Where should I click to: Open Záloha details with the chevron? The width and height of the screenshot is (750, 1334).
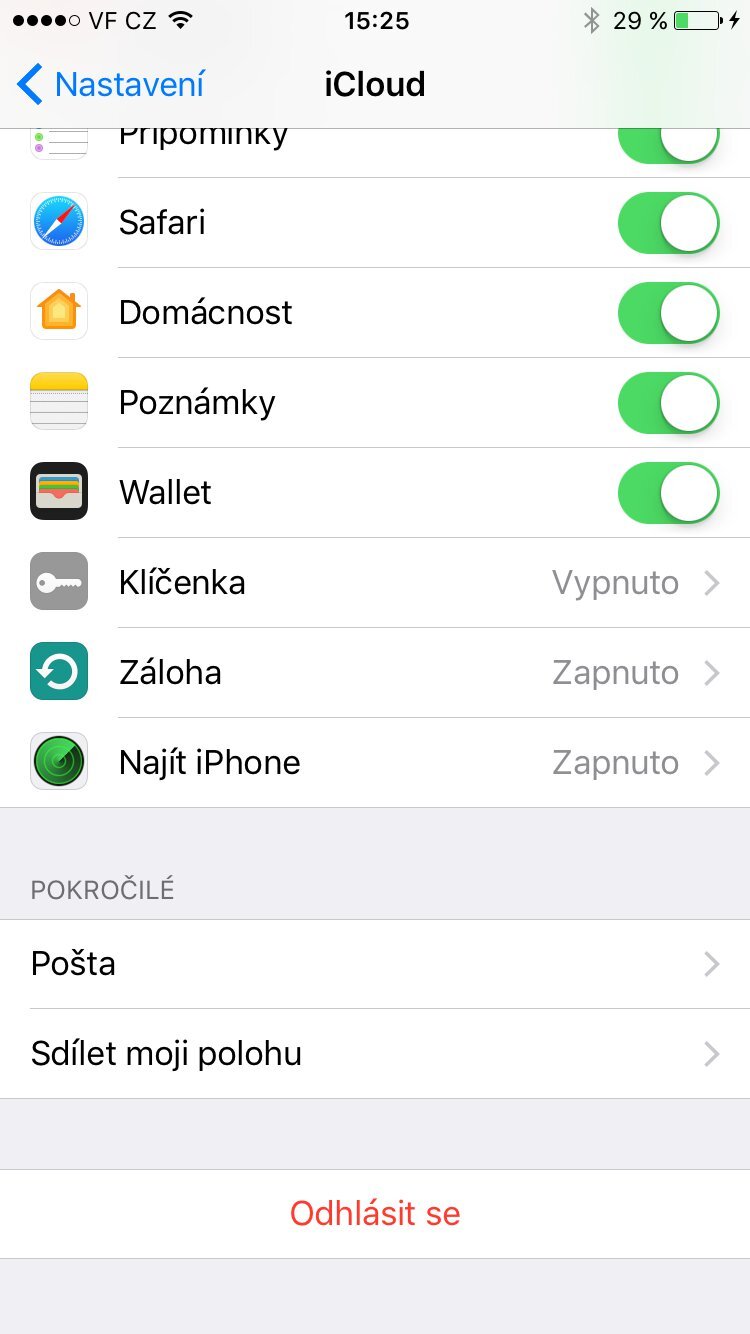[712, 672]
